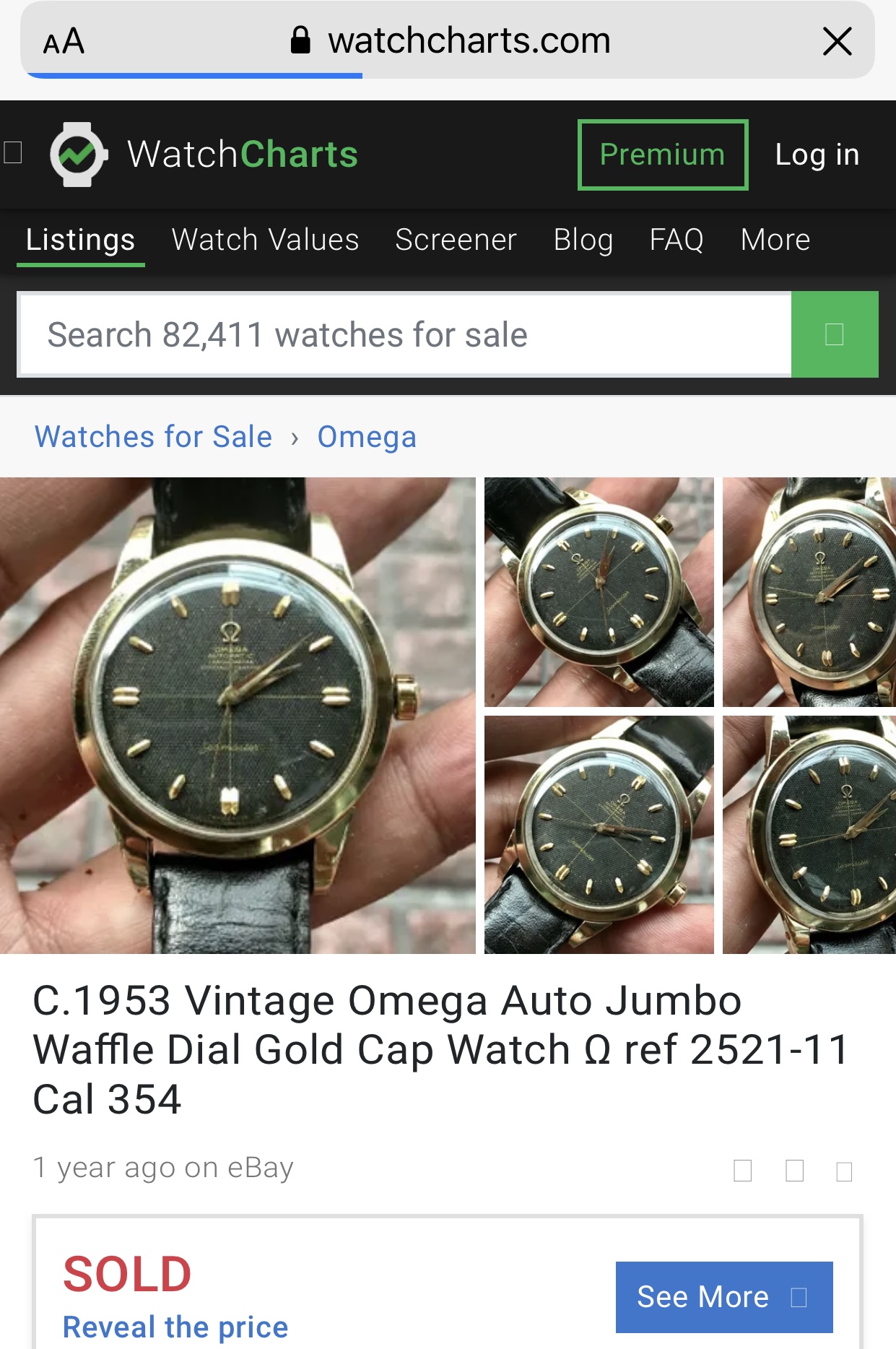This screenshot has width=896, height=1349.
Task: Stop loading the watchcharts.com page
Action: pos(837,41)
